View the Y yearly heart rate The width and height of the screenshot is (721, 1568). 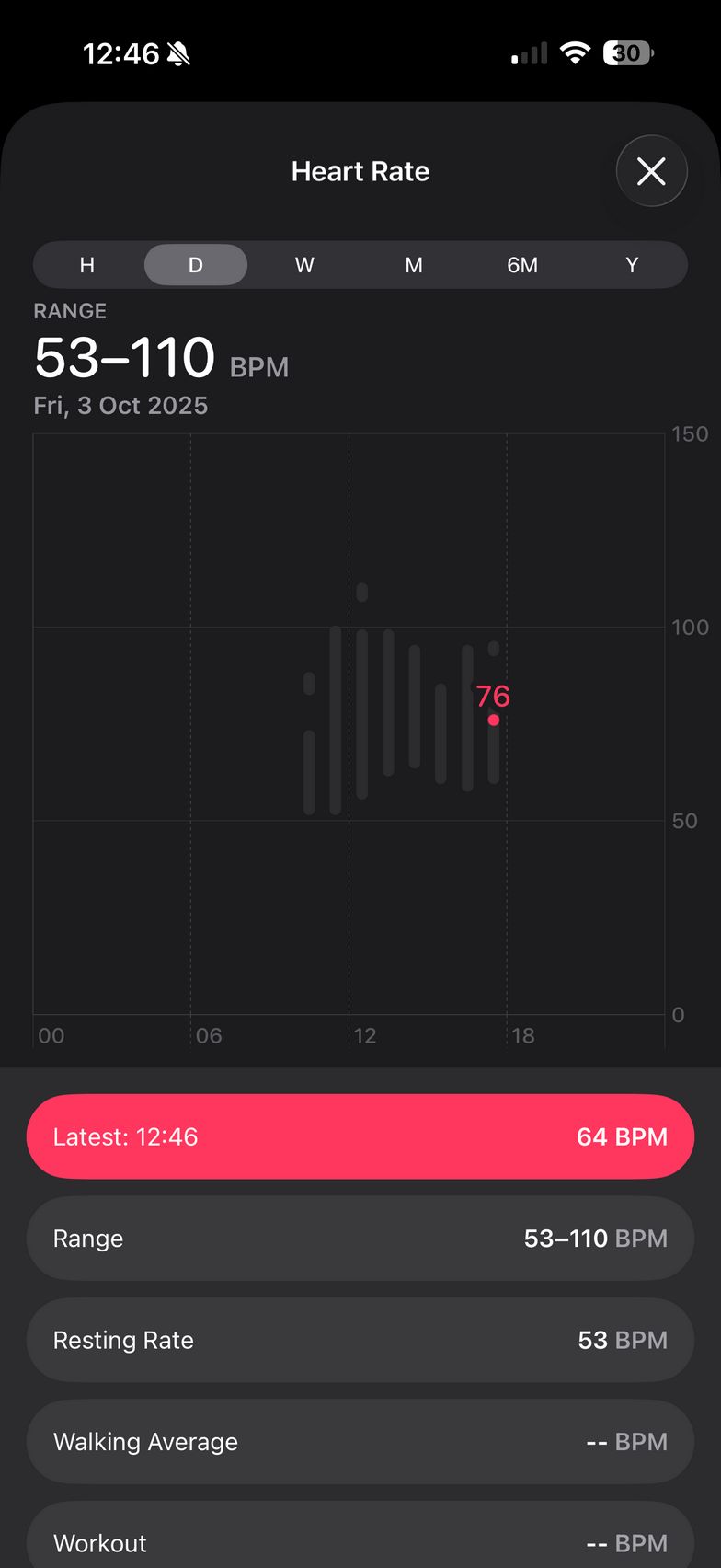pos(632,265)
